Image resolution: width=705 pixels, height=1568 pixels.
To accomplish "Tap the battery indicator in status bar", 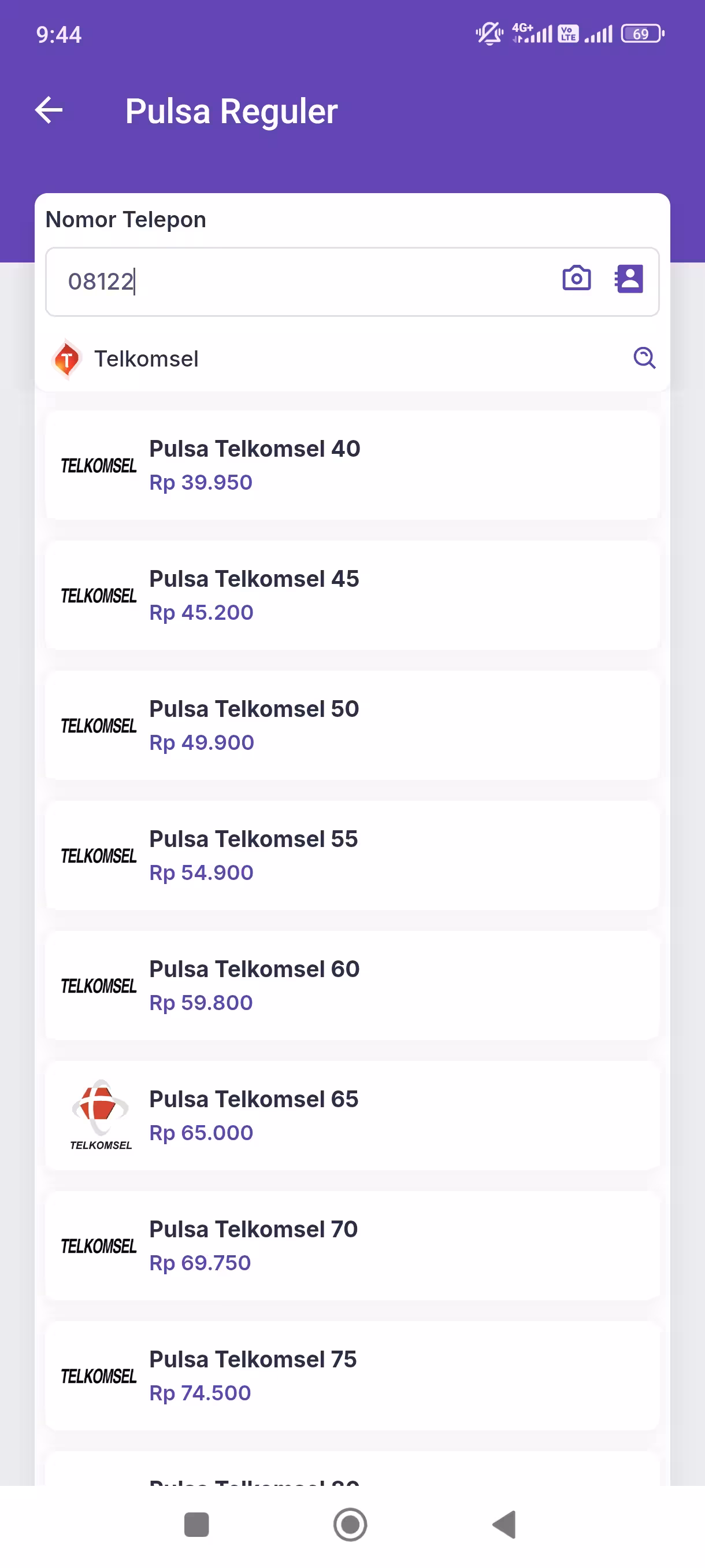I will tap(640, 34).
